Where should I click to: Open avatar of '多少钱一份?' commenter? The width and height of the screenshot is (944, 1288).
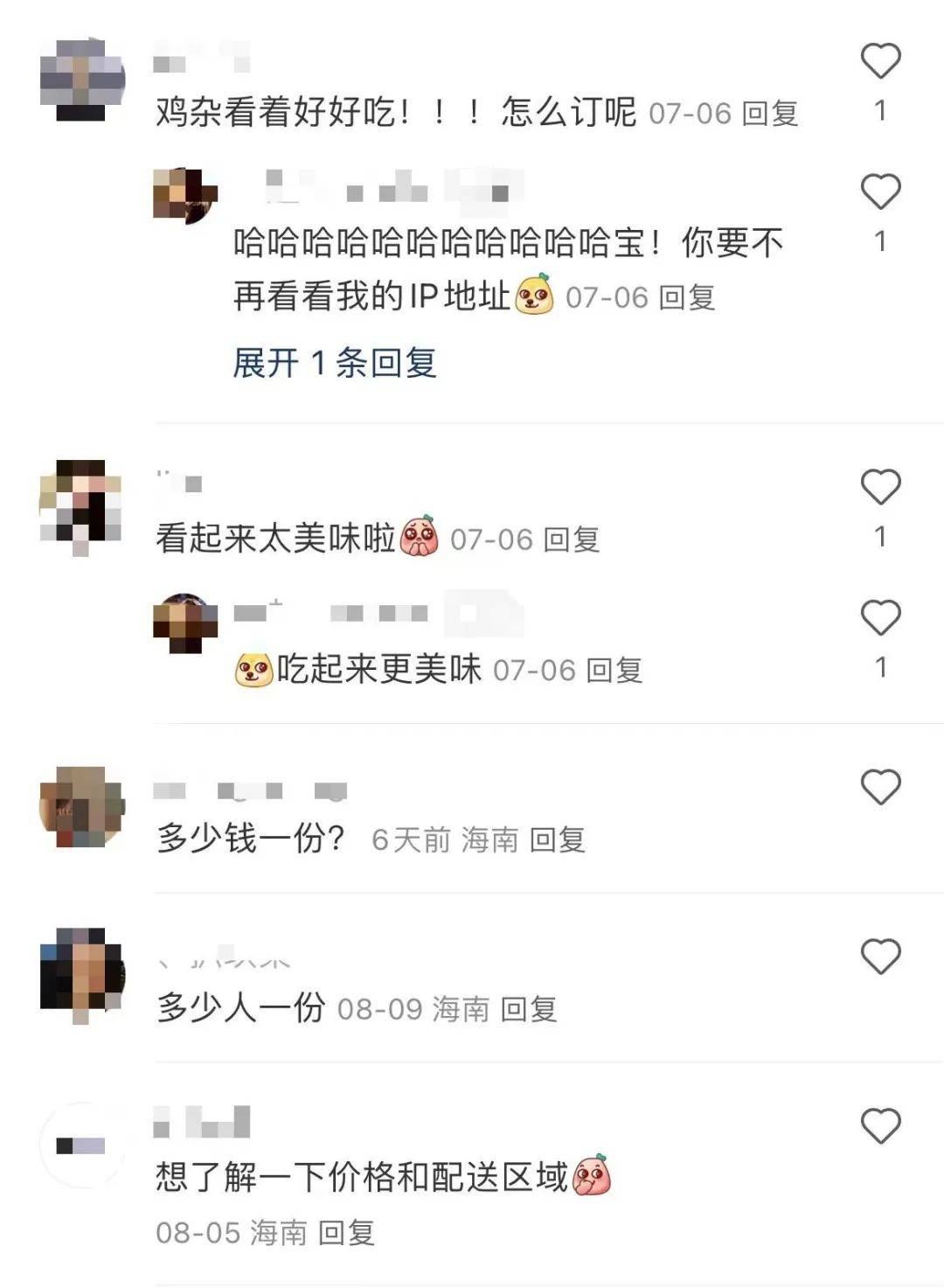click(x=83, y=807)
